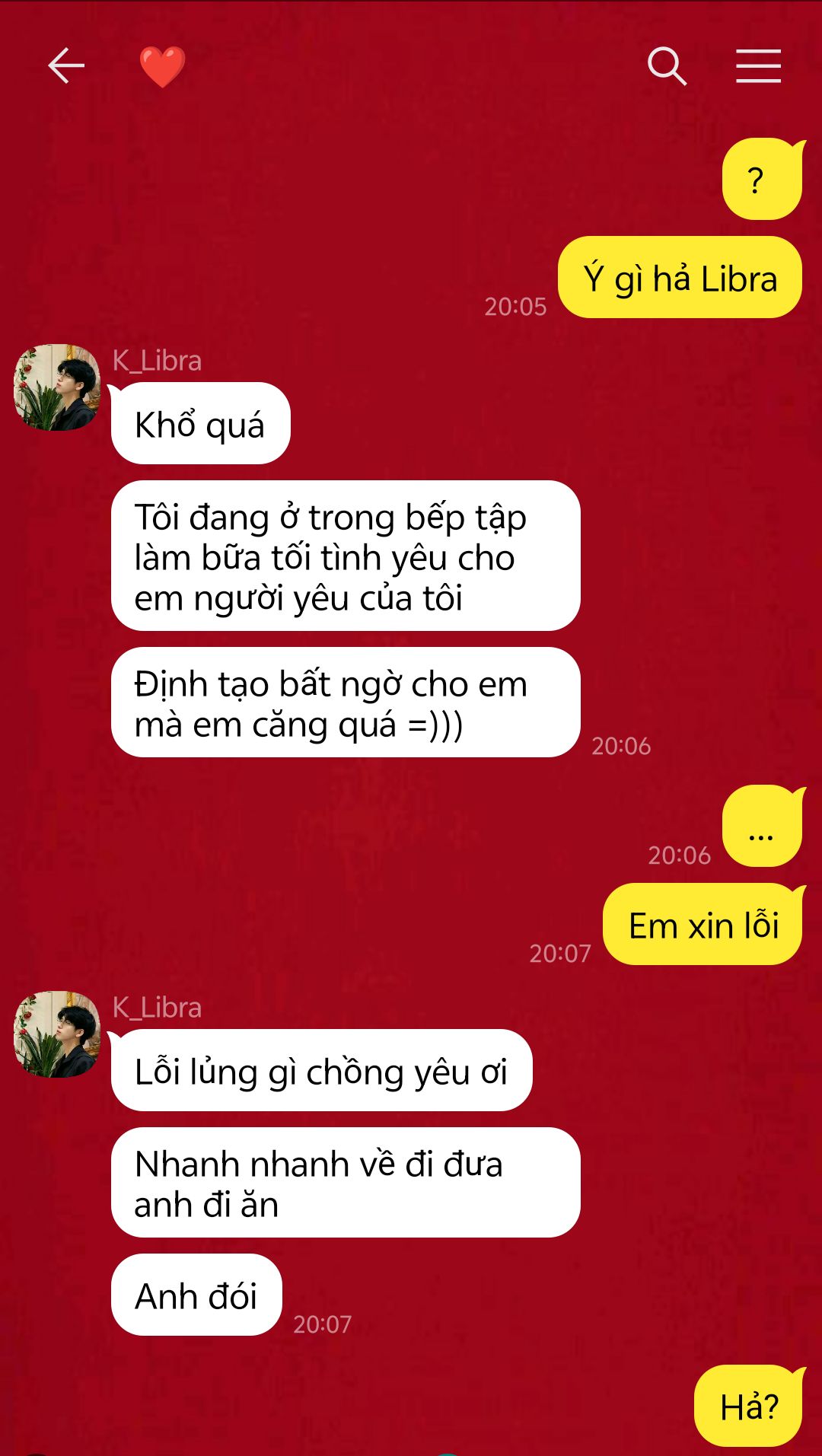This screenshot has width=822, height=1456.
Task: Open the hamburger menu
Action: tap(758, 65)
